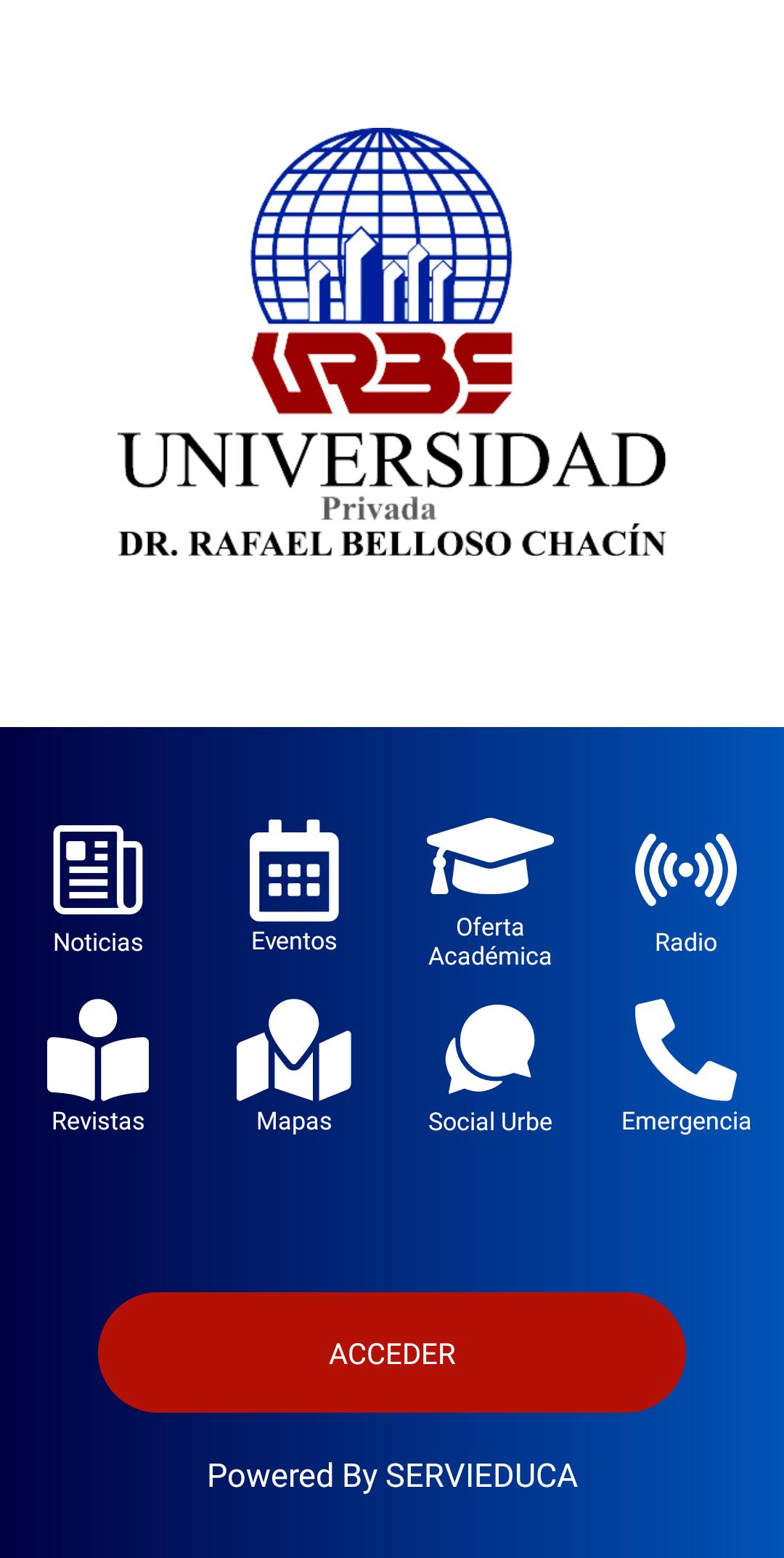
Task: Open the Emergencia phone option
Action: (686, 1066)
